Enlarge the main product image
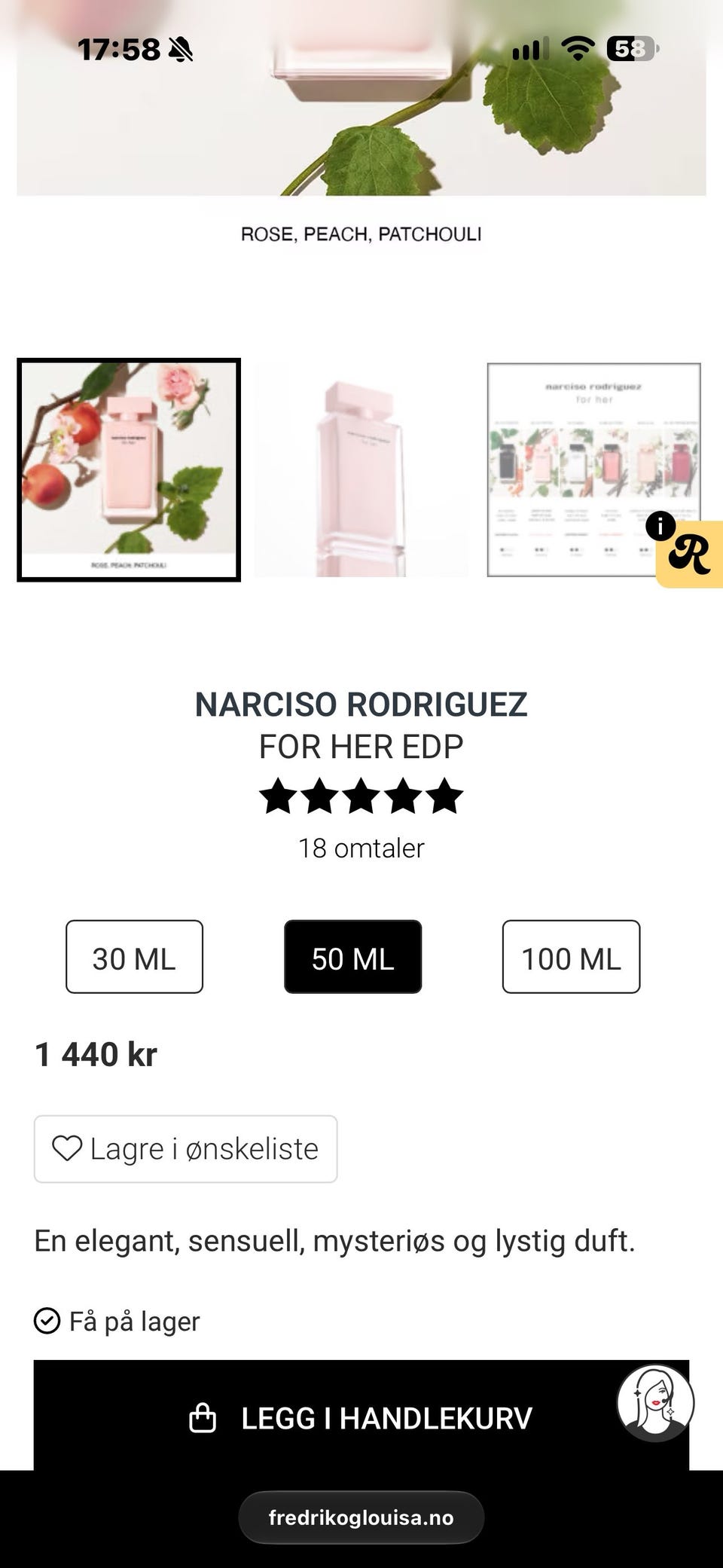Image resolution: width=723 pixels, height=1568 pixels. point(361,98)
